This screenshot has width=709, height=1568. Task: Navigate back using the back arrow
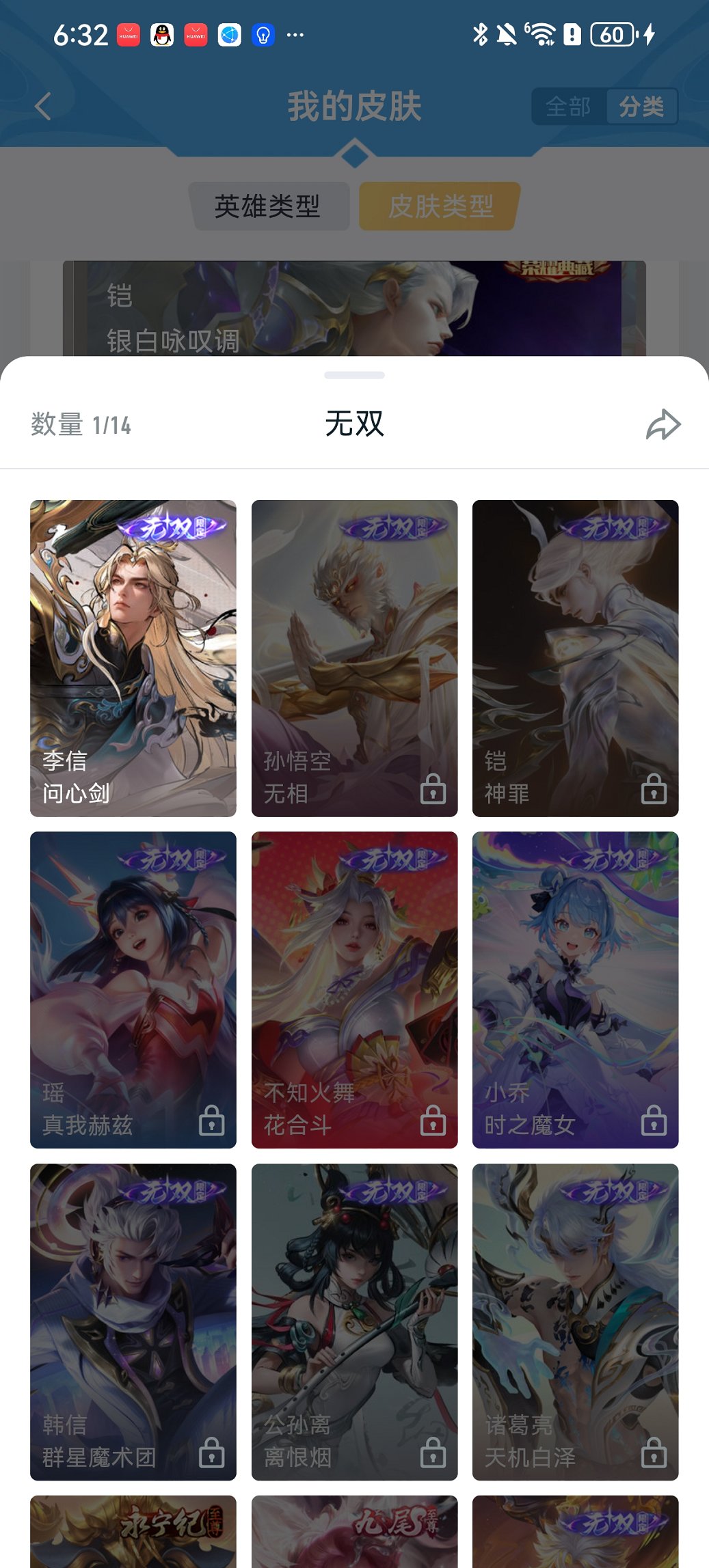pyautogui.click(x=42, y=107)
